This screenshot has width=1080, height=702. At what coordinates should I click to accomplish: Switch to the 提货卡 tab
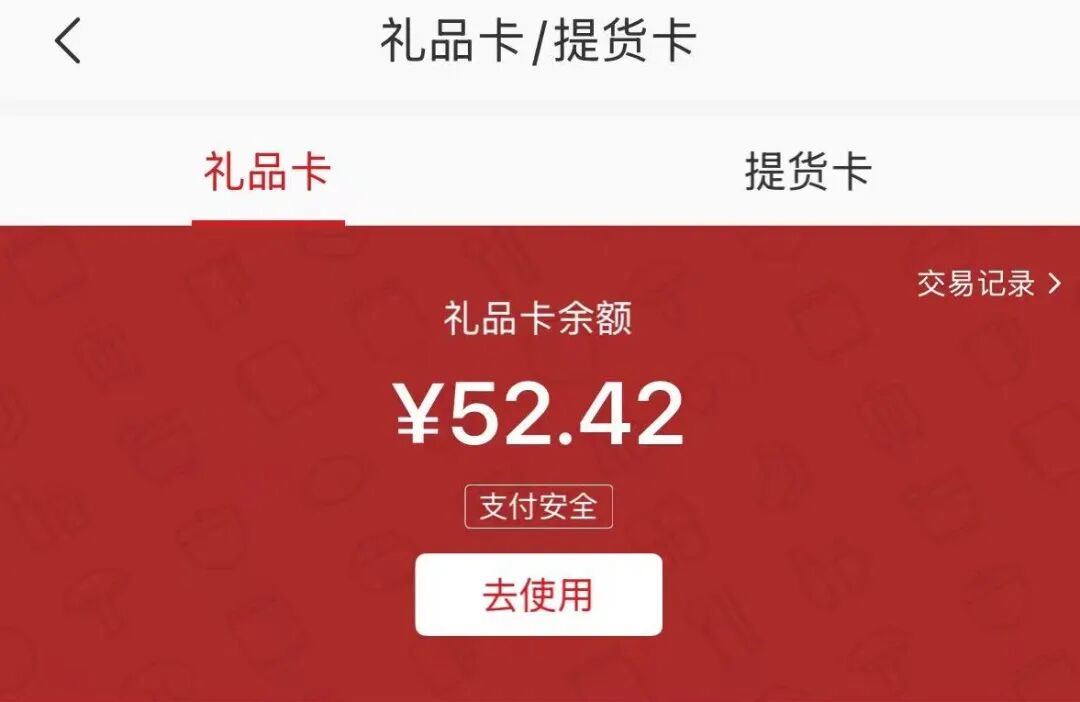(x=808, y=173)
